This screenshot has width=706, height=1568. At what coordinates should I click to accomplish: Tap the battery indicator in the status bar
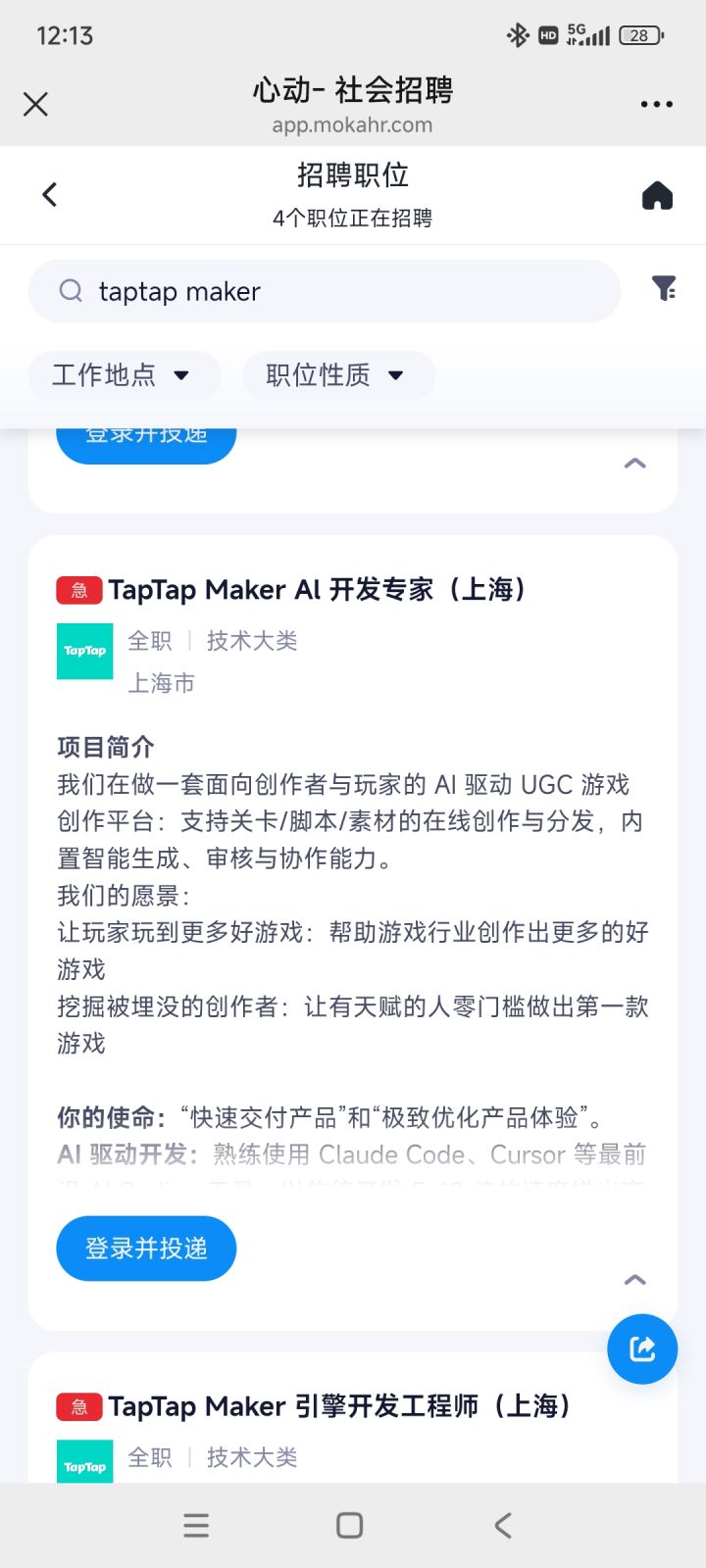pos(638,34)
